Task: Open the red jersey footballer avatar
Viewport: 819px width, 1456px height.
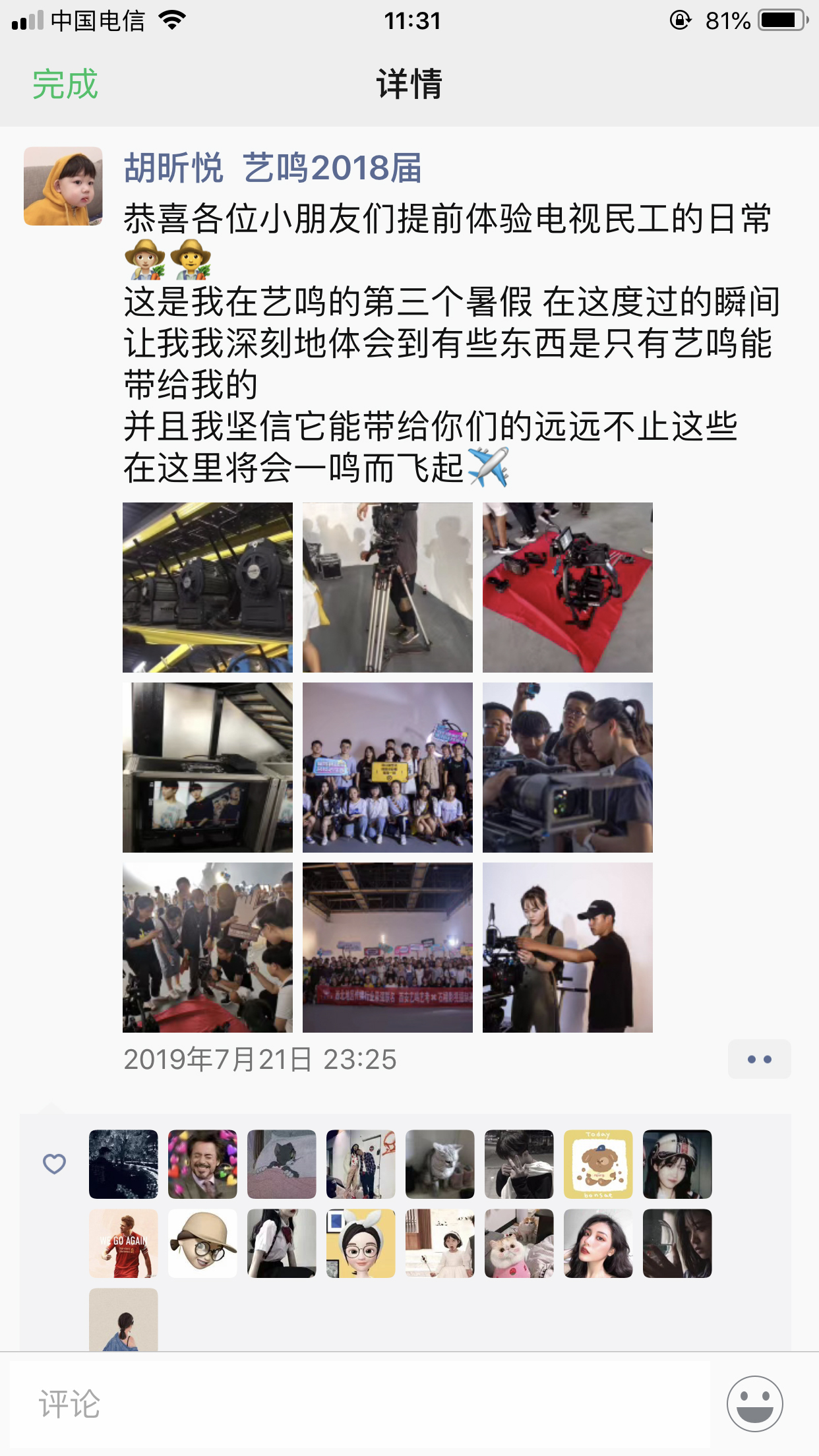Action: [123, 1244]
